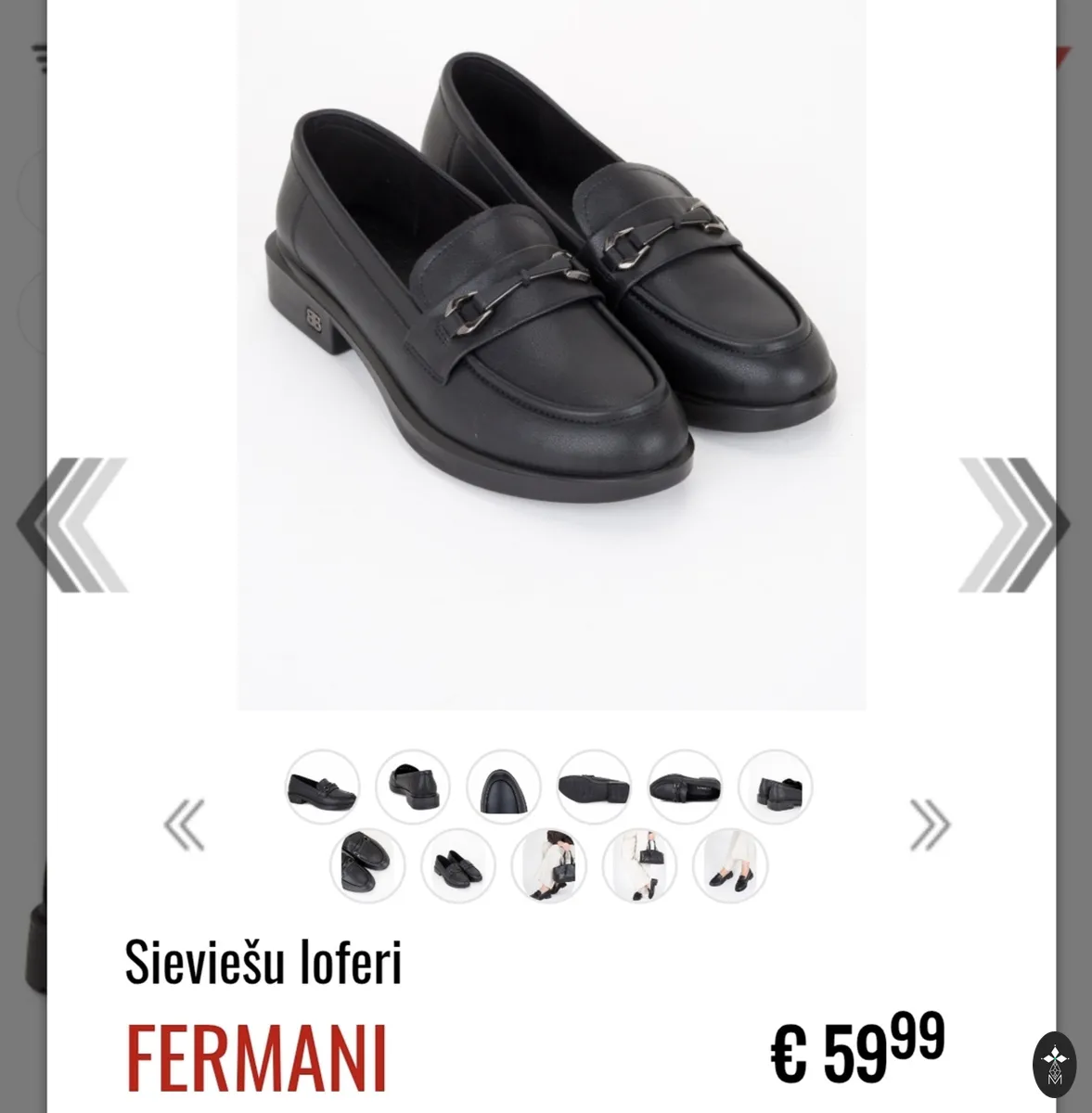The width and height of the screenshot is (1092, 1113).
Task: Select the cropped side loafer thumbnail at row end
Action: click(x=776, y=787)
